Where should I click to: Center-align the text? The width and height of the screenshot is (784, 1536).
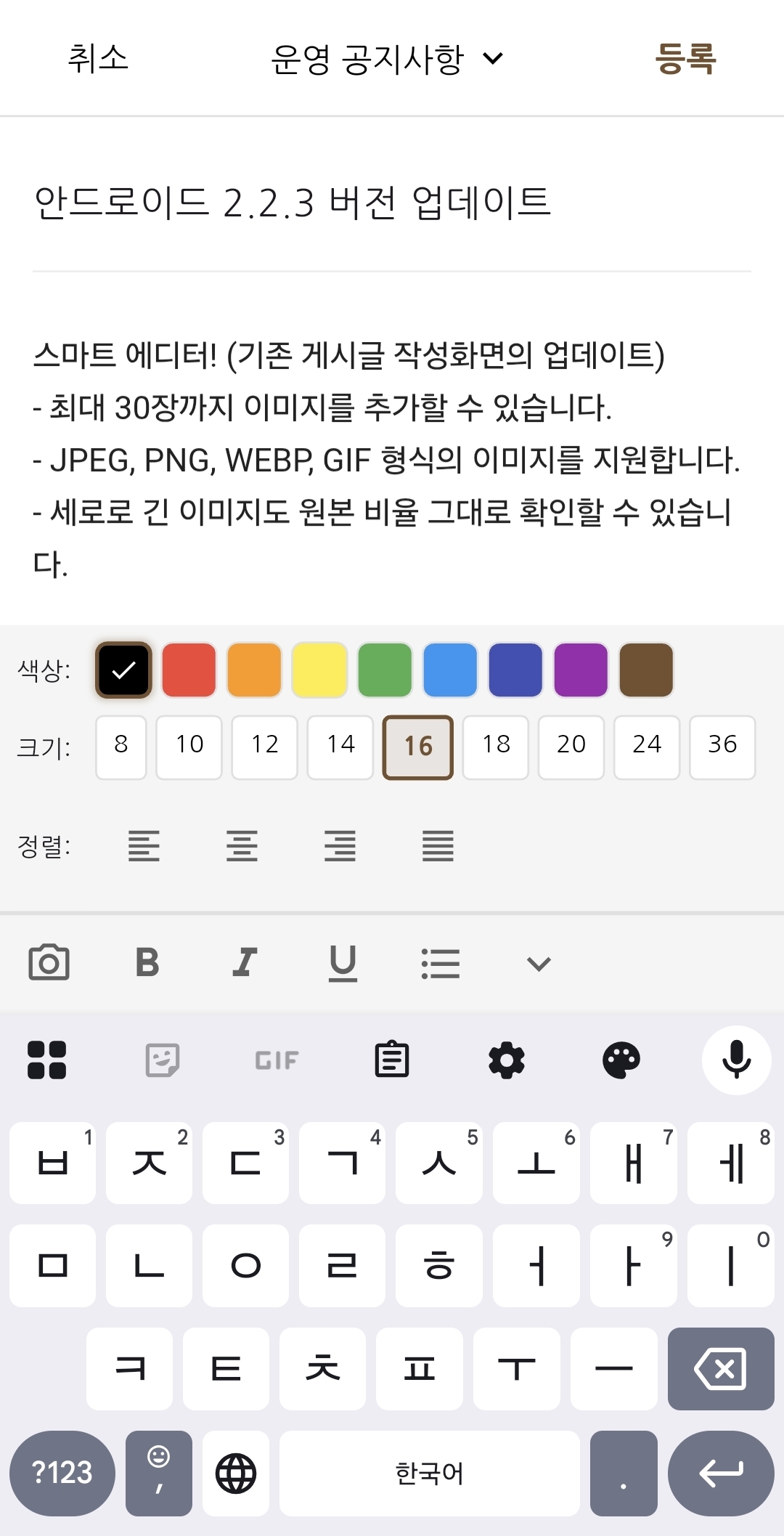click(242, 846)
